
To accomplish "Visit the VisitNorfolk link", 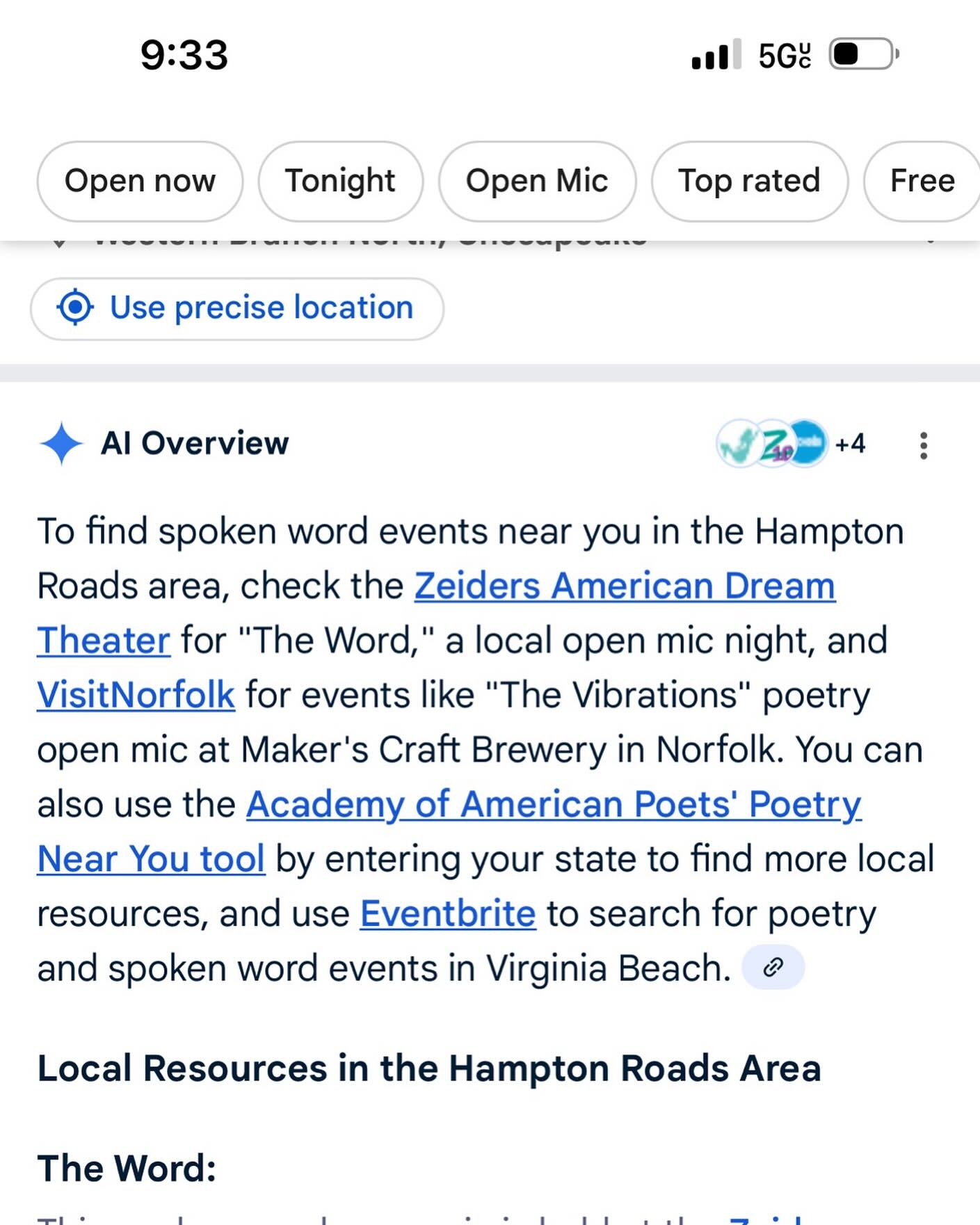I will point(136,695).
